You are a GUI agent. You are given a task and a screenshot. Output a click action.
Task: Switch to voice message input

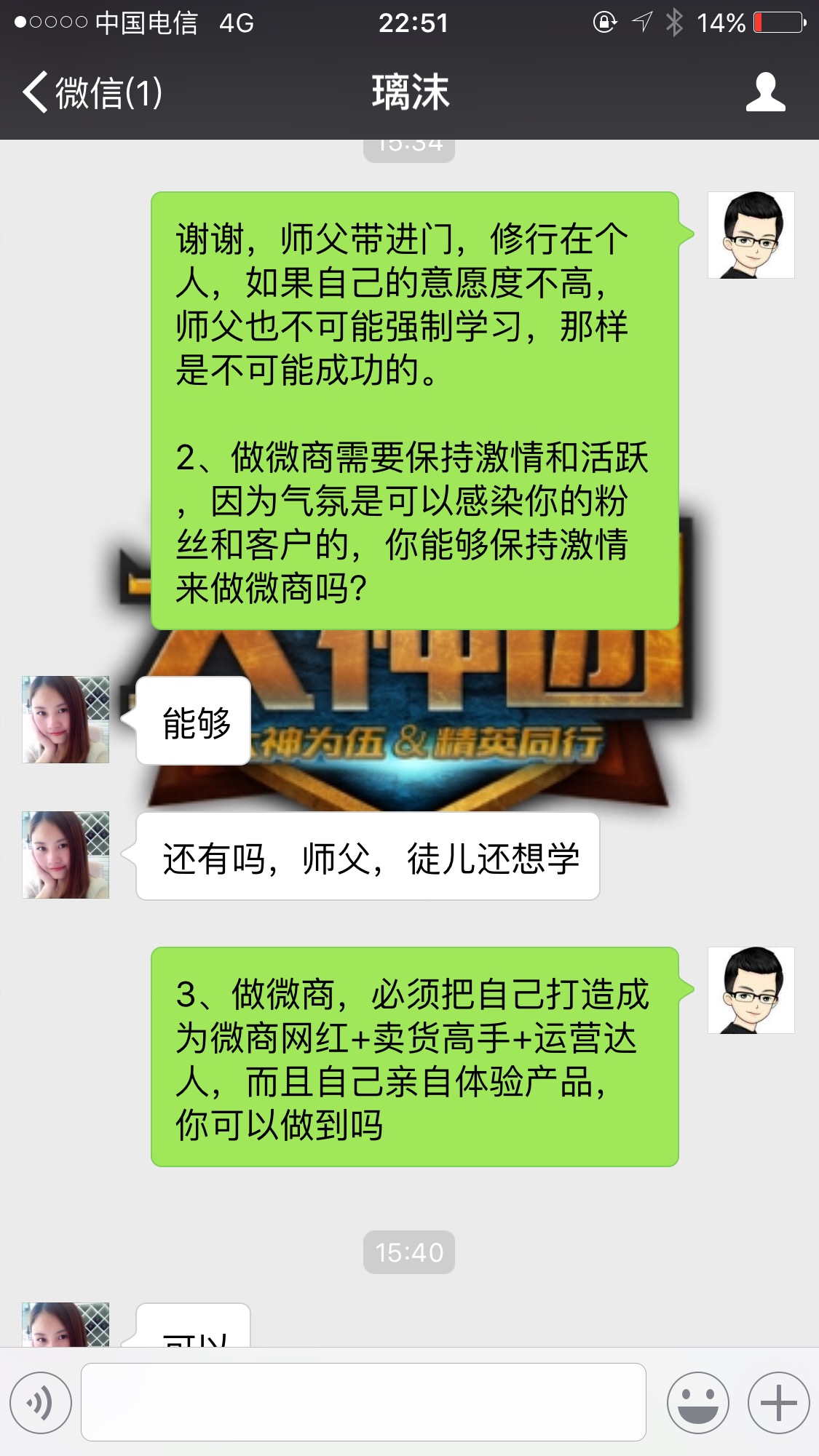(x=41, y=1402)
